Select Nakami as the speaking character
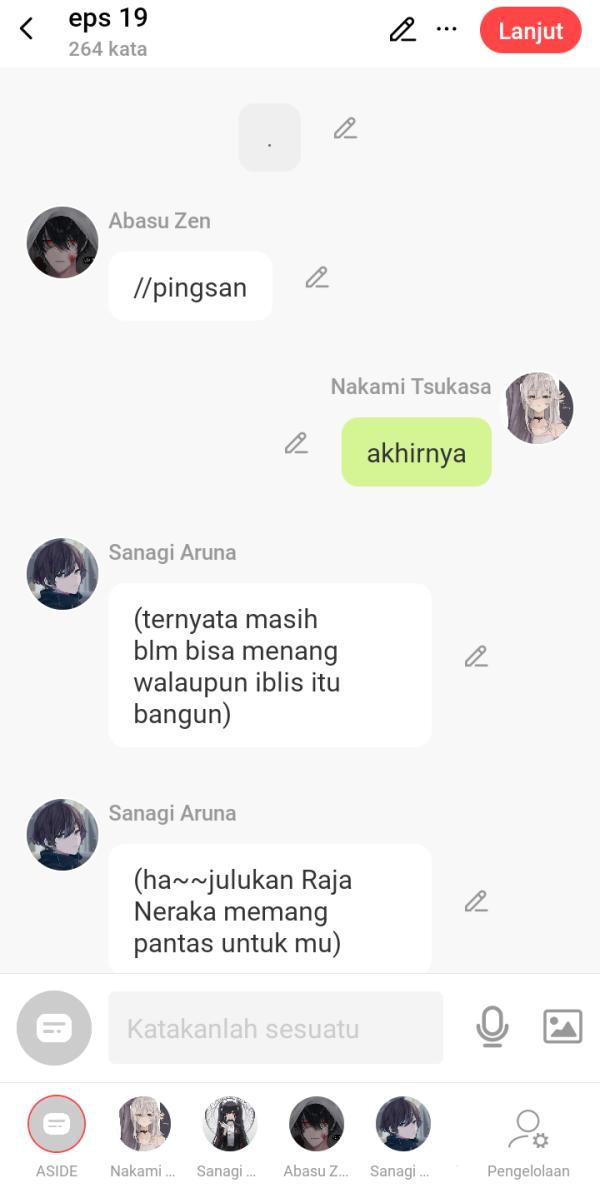This screenshot has width=600, height=1188. click(x=144, y=1125)
